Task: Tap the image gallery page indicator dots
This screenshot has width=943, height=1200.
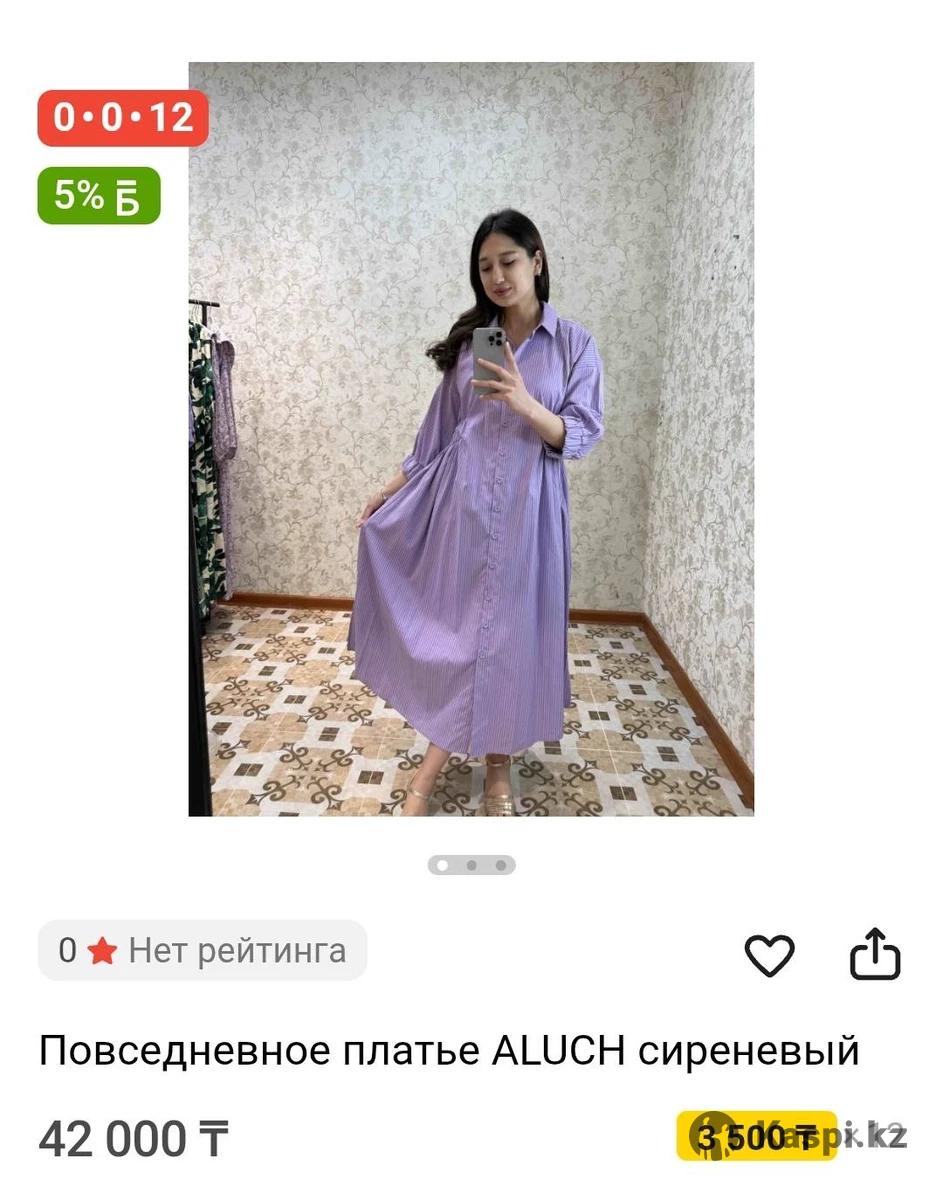Action: (x=471, y=865)
